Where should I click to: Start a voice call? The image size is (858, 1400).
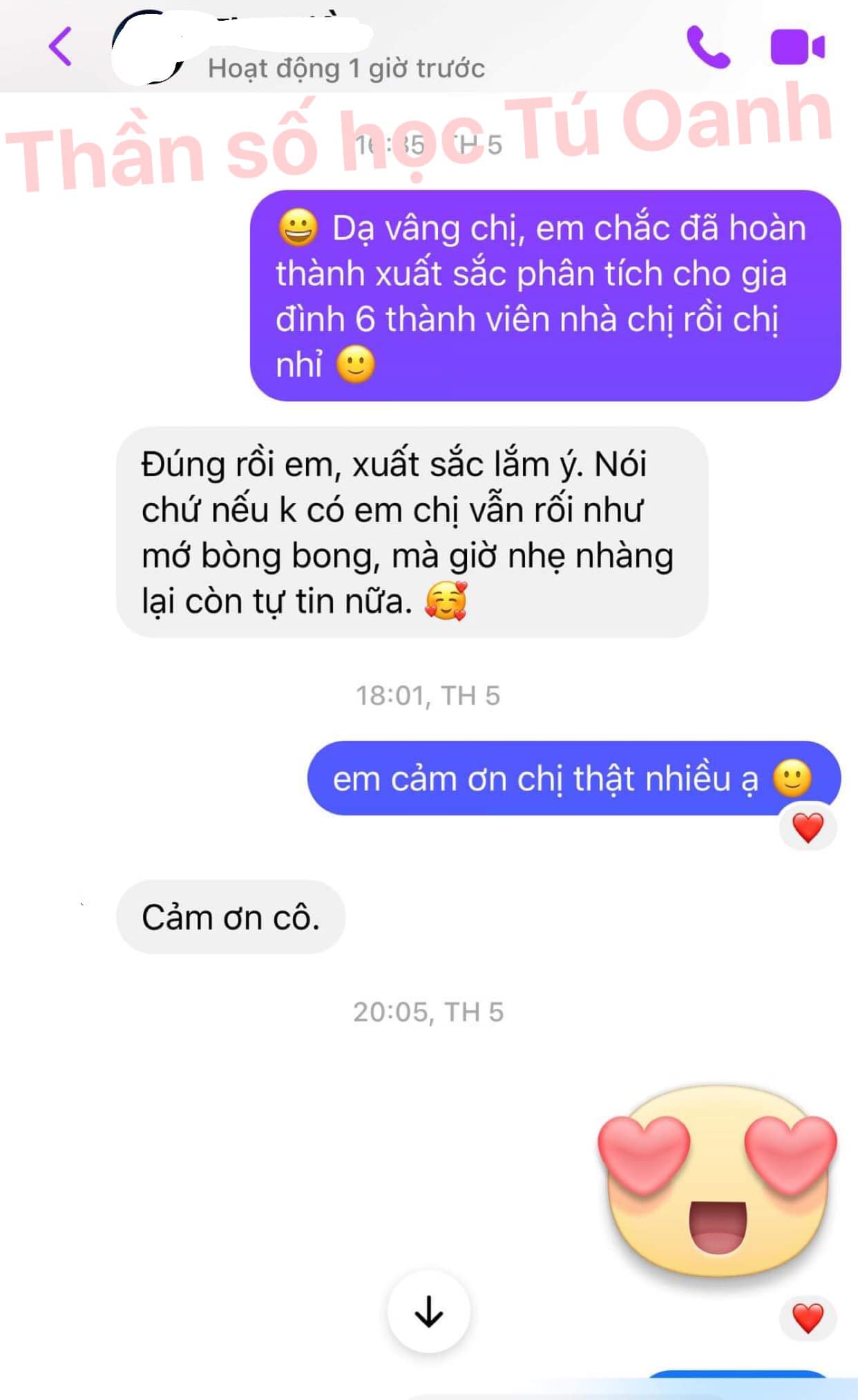pos(708,47)
